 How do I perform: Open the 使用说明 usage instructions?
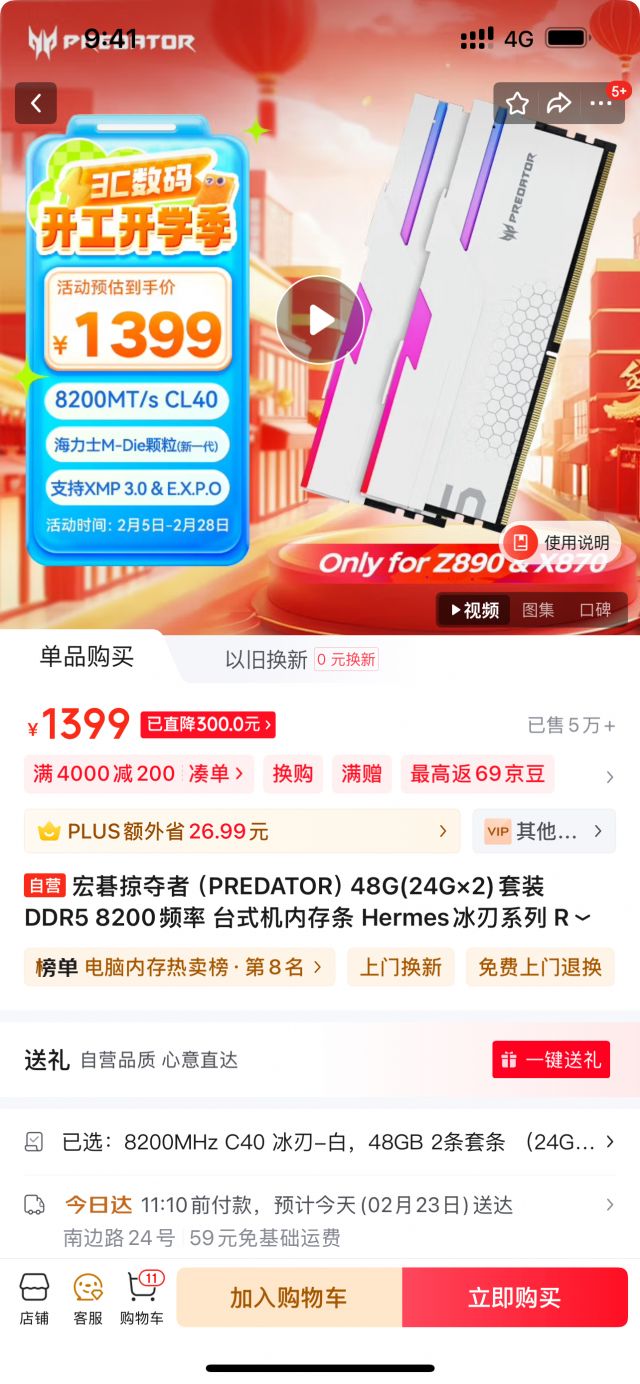click(561, 543)
